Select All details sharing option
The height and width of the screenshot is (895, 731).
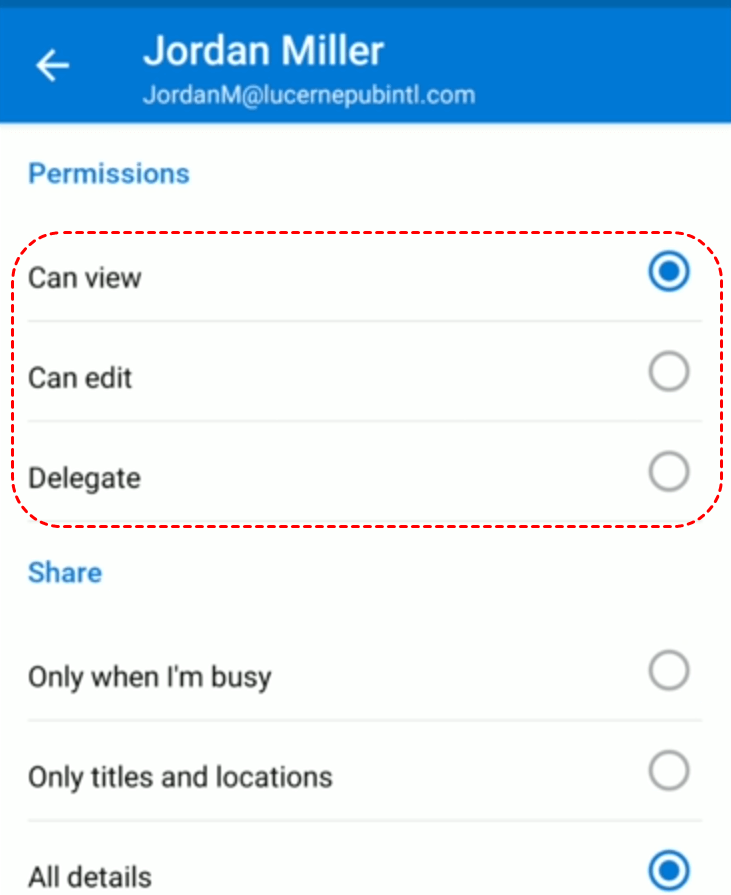(668, 868)
